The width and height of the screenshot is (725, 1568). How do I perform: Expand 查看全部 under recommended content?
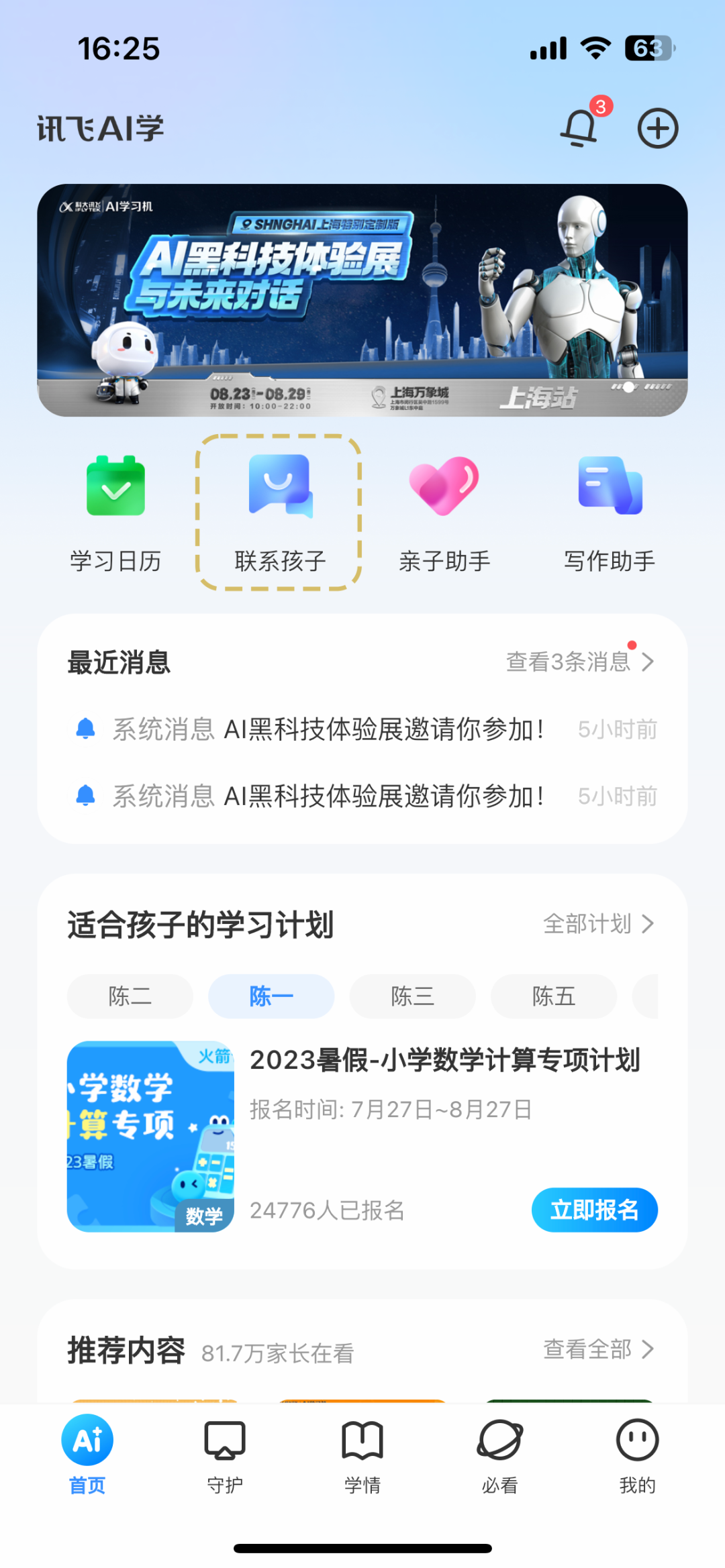pyautogui.click(x=599, y=1350)
